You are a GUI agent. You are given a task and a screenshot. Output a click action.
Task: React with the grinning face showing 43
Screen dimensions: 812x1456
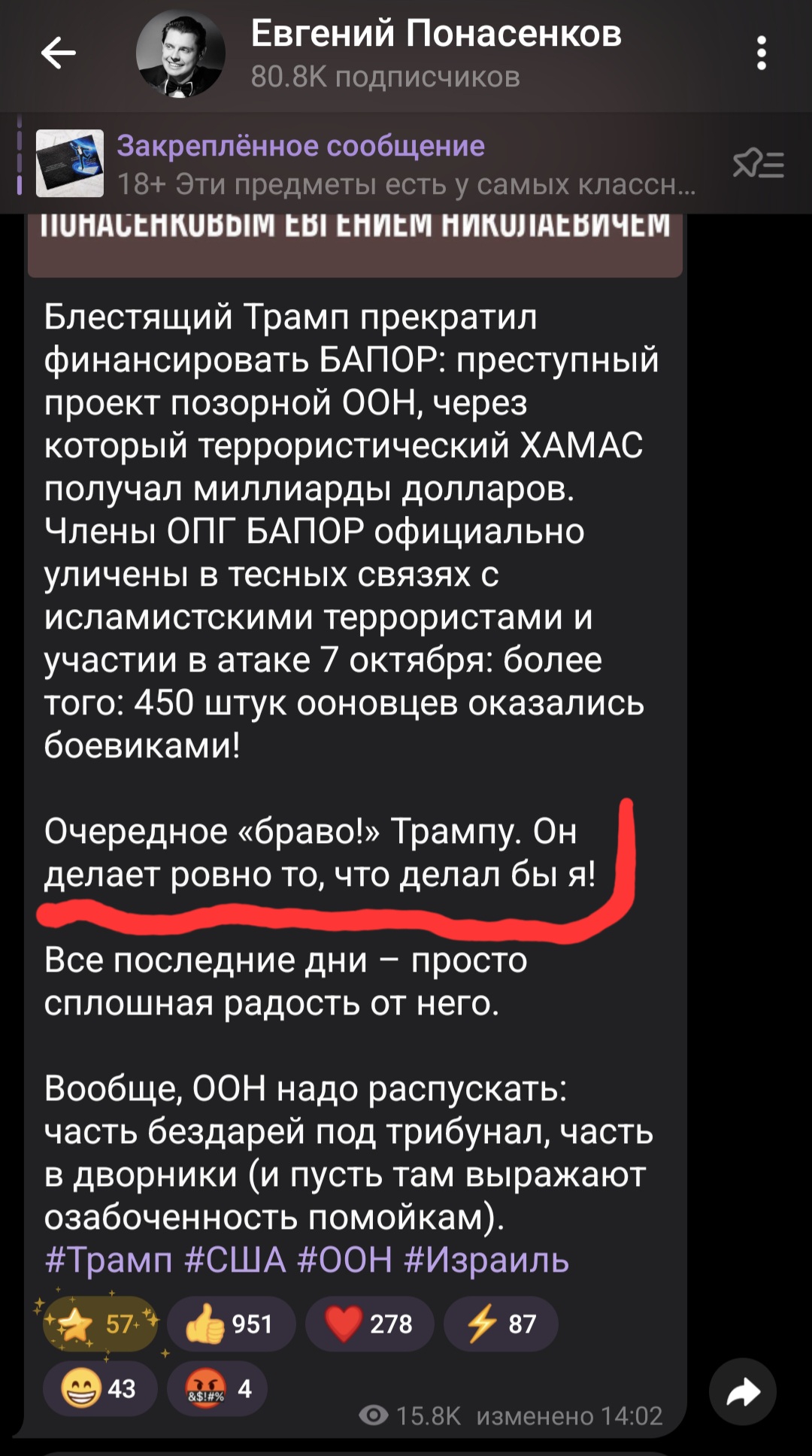point(100,1388)
